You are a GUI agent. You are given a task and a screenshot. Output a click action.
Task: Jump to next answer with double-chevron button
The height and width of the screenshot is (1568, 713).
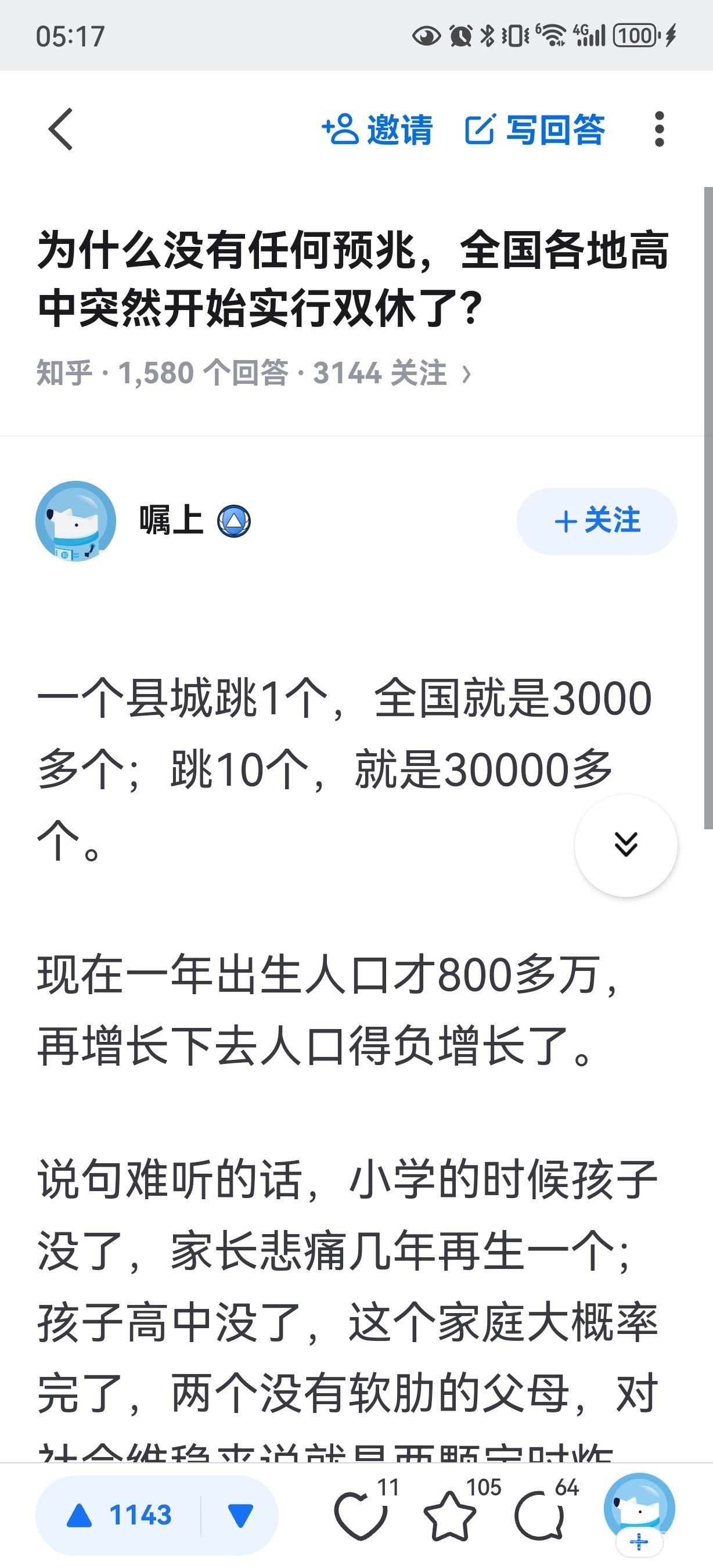point(625,845)
